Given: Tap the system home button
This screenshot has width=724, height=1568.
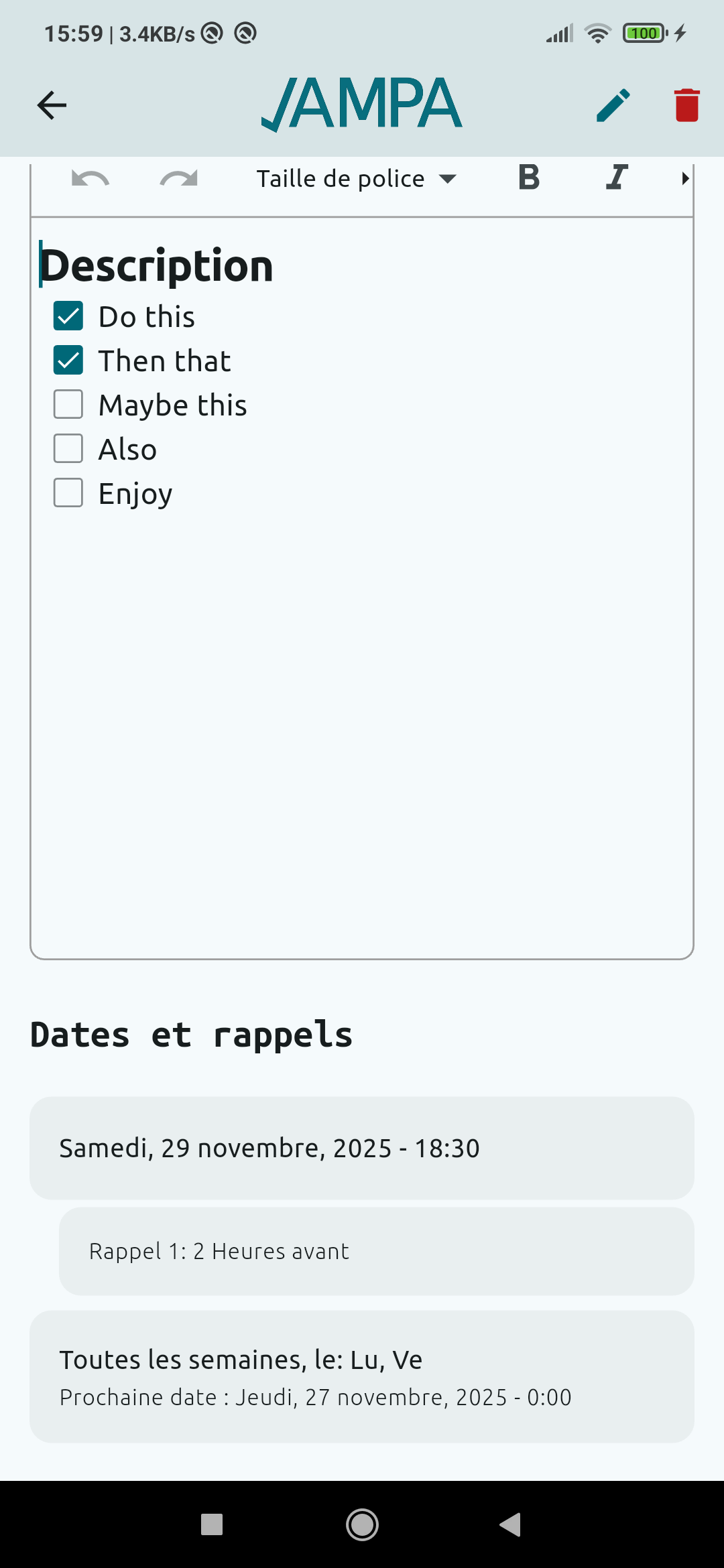Looking at the screenshot, I should pyautogui.click(x=362, y=1524).
